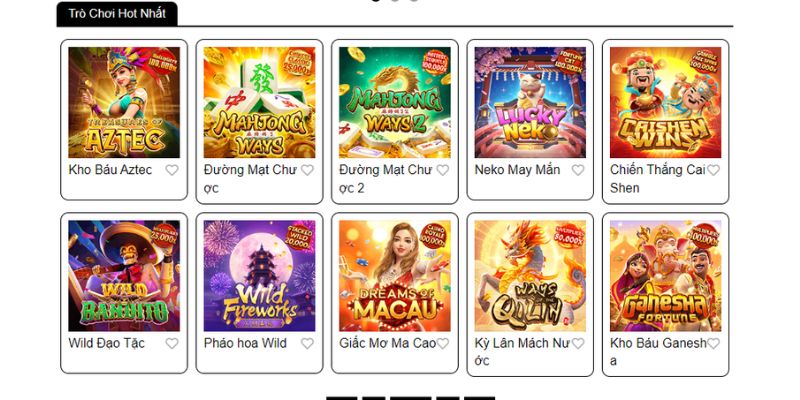Screen dimensions: 800x400
Task: Favorite Kho Báu Aztec with the heart
Action: coord(172,170)
